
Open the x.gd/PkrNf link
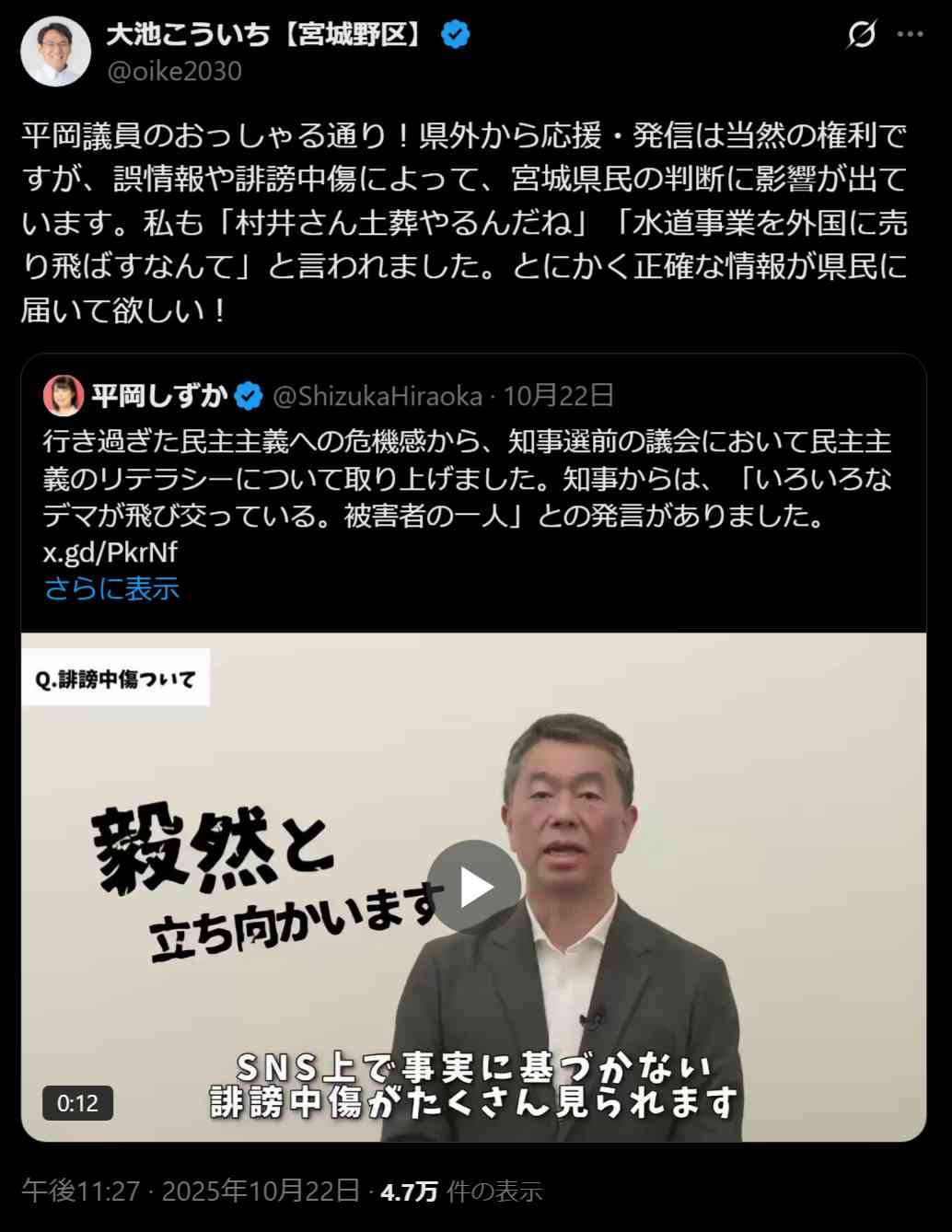coord(110,552)
